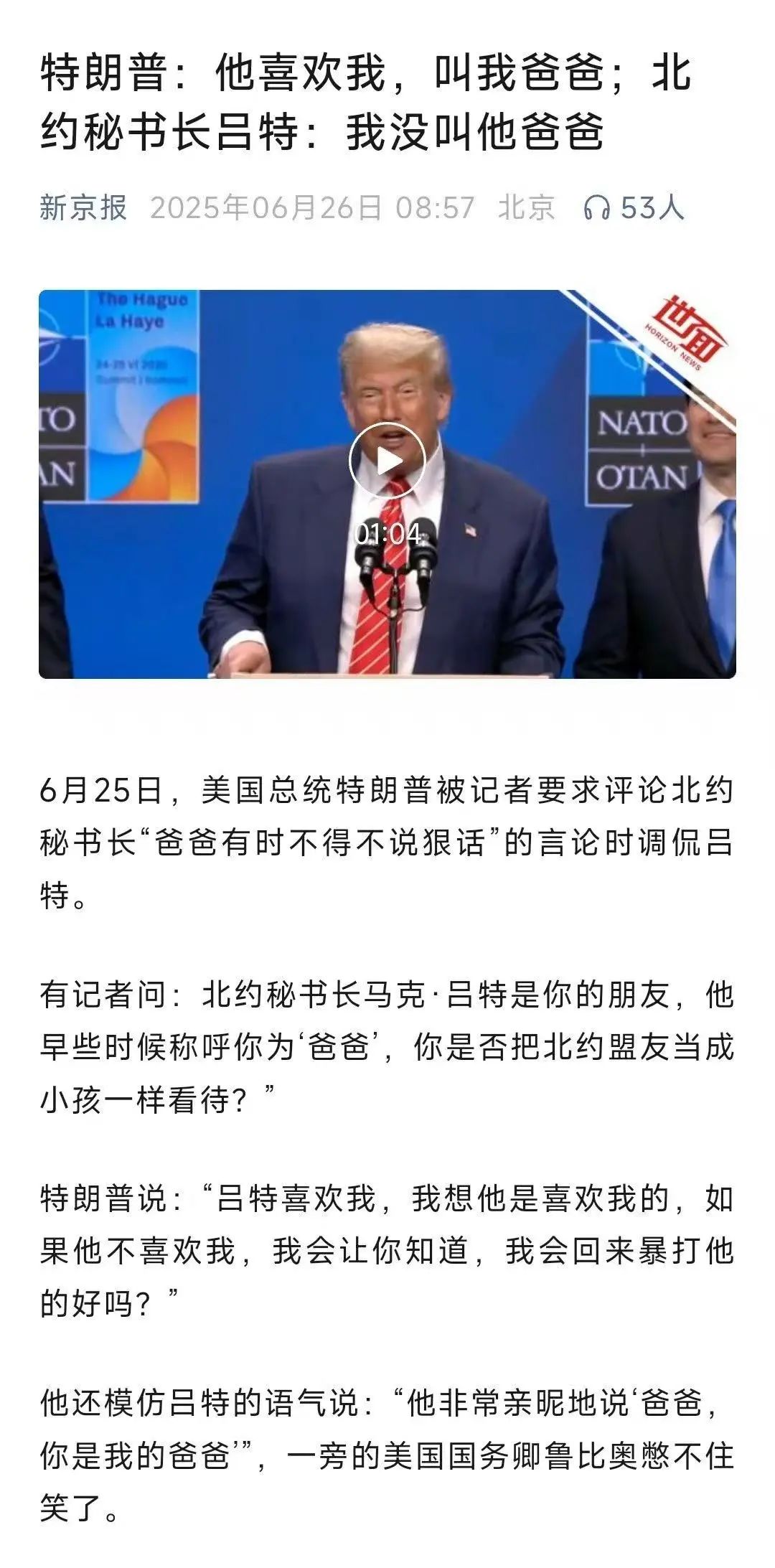Screen dimensions: 775x1568
Task: Play the embedded news video
Action: click(387, 461)
